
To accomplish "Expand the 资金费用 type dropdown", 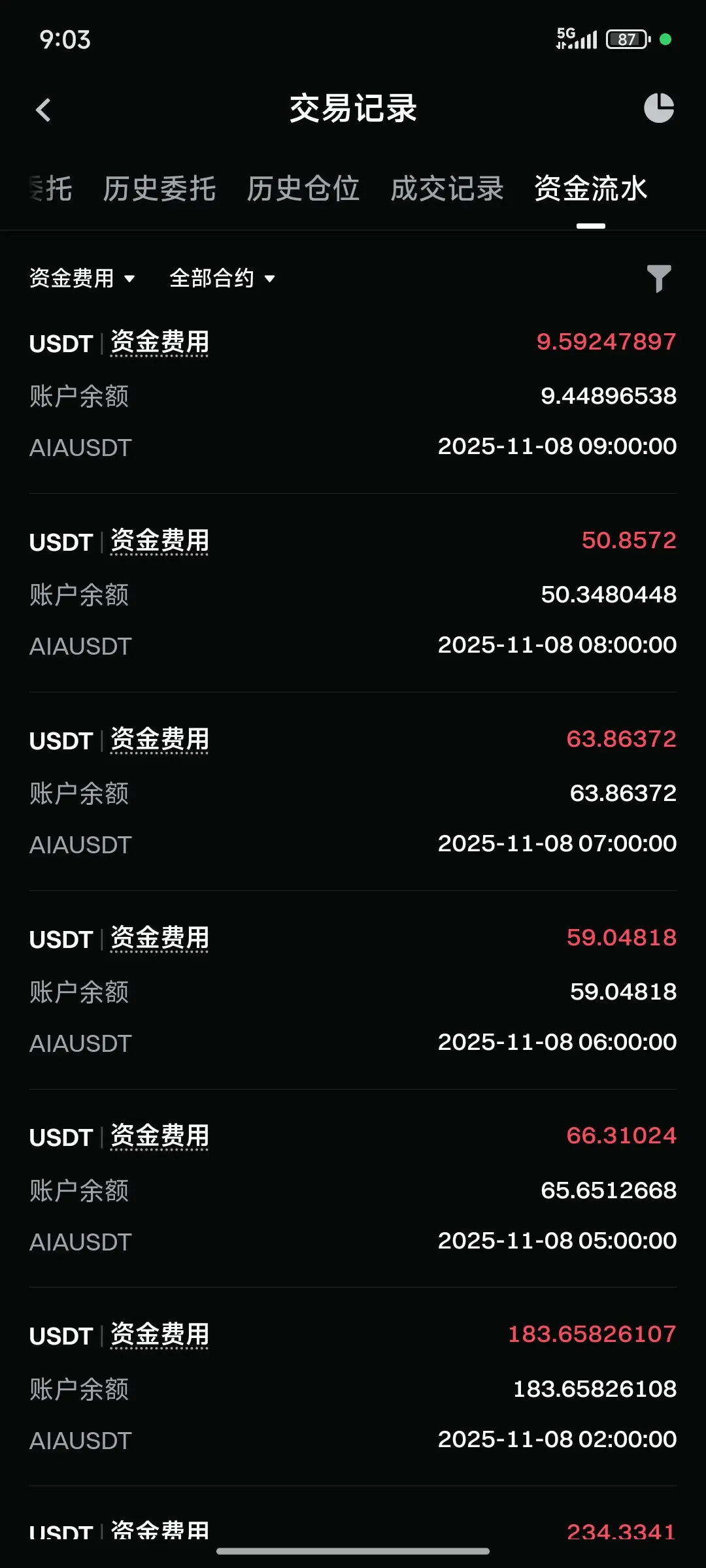I will 82,278.
